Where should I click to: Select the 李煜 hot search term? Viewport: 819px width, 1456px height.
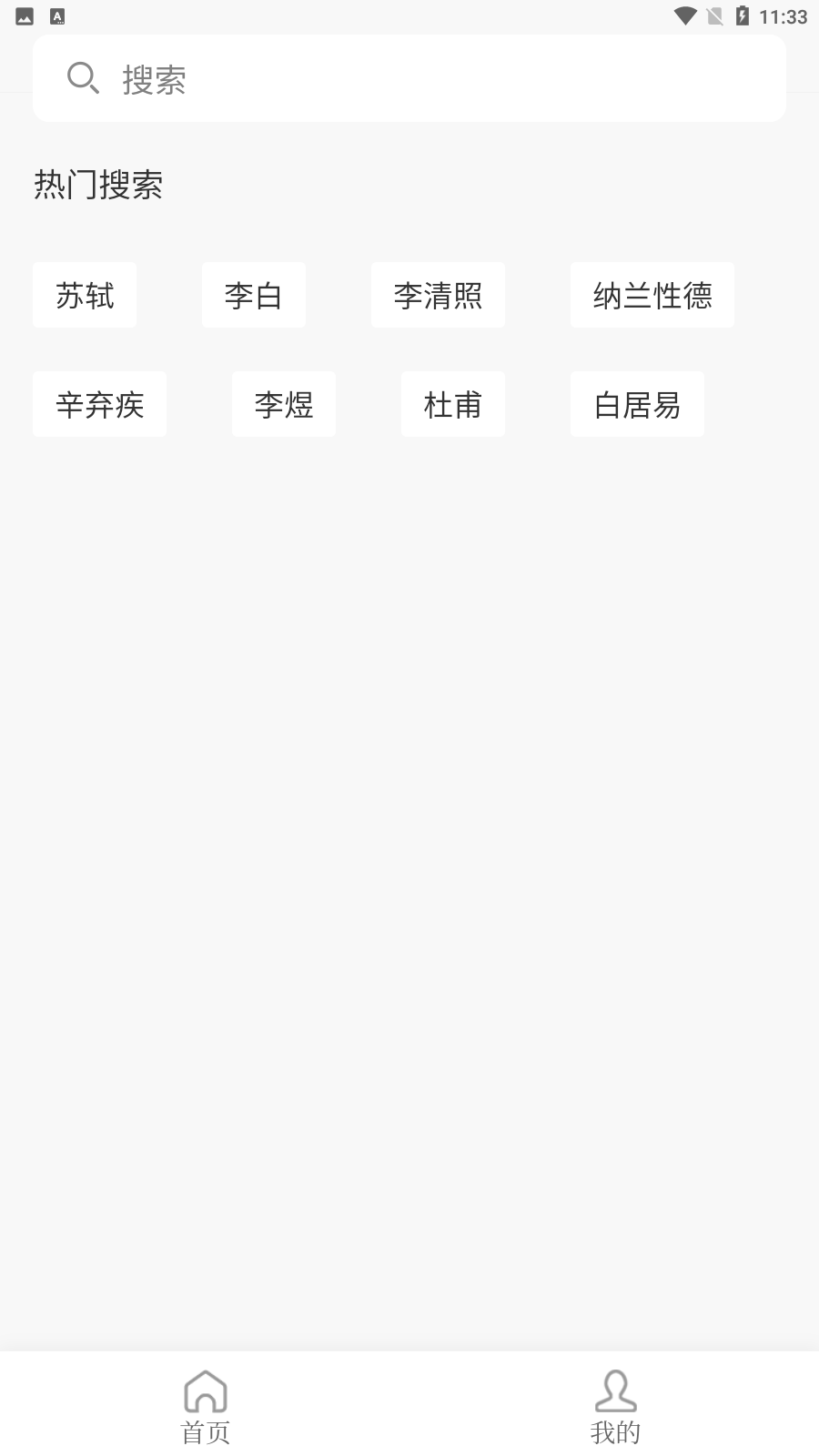(x=283, y=405)
